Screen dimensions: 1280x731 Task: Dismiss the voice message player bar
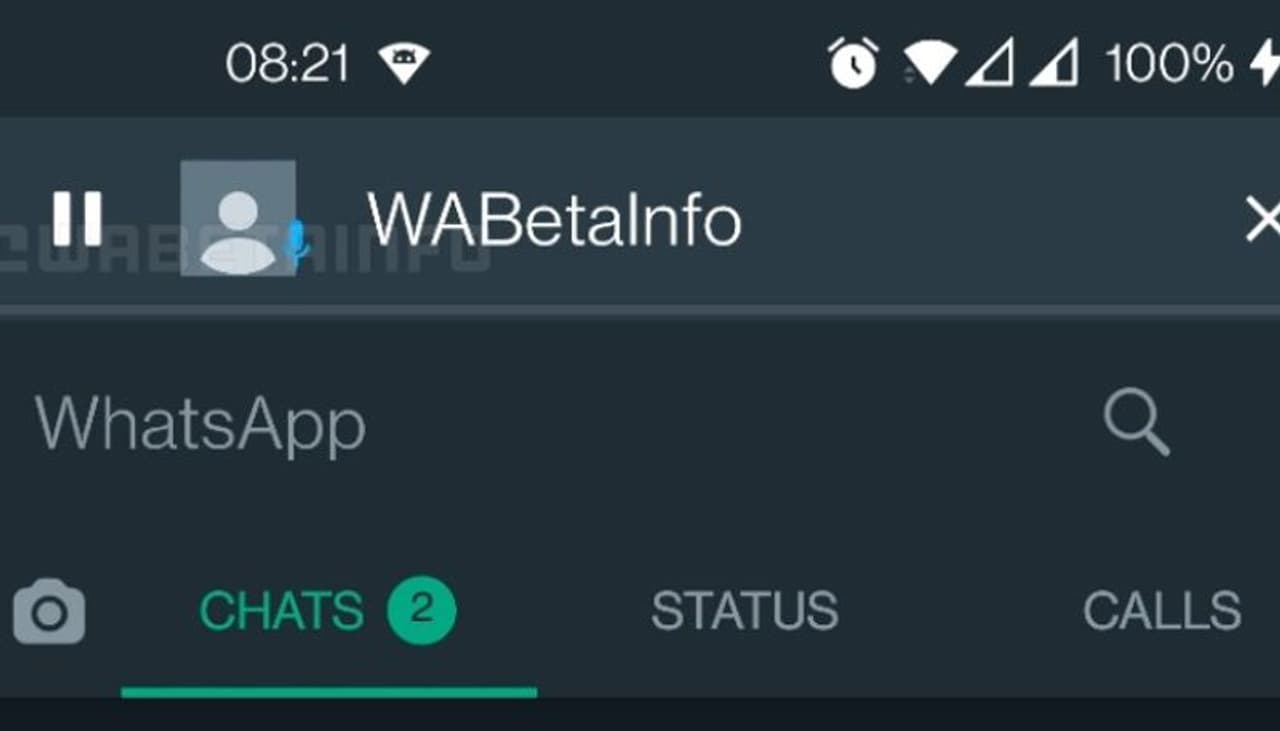tap(1261, 219)
